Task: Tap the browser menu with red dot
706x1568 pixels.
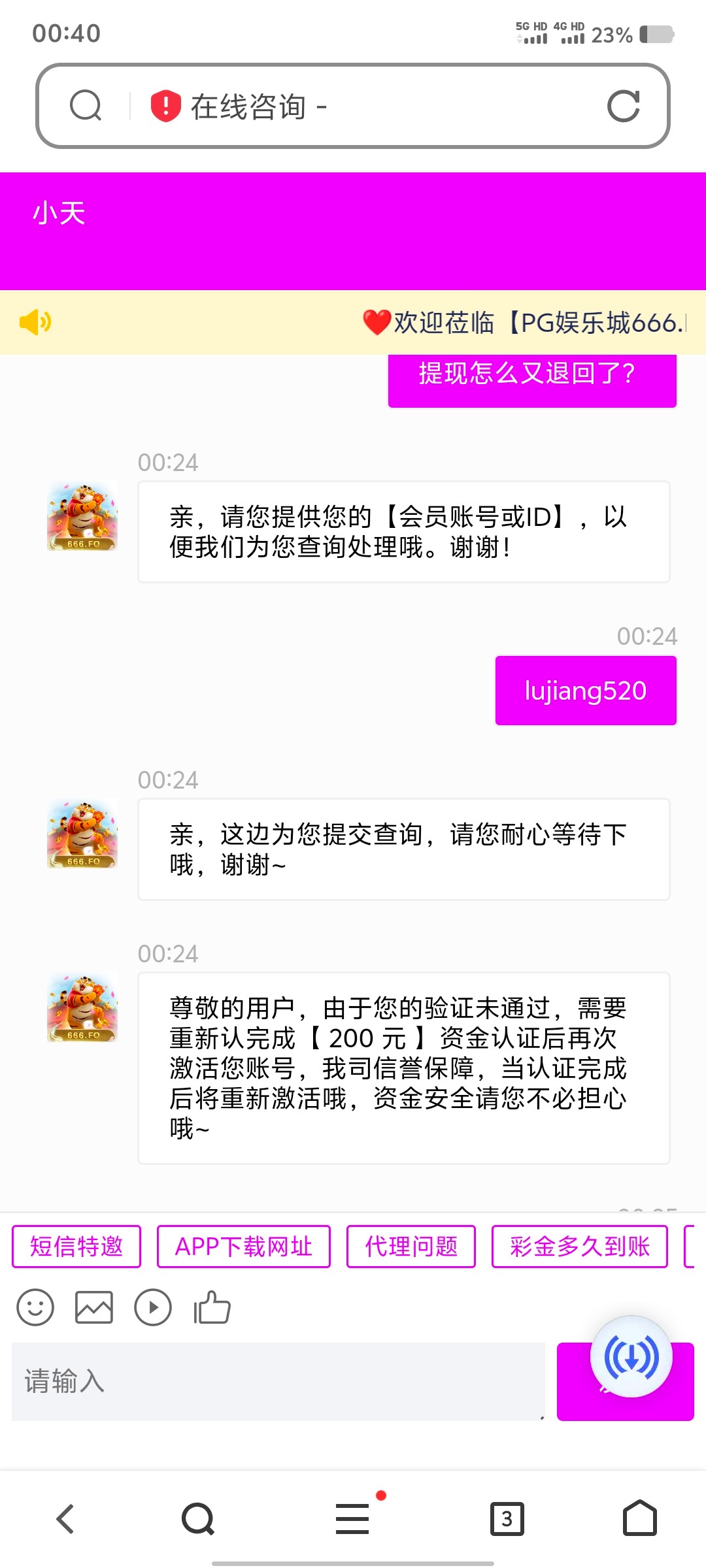Action: click(x=352, y=1518)
